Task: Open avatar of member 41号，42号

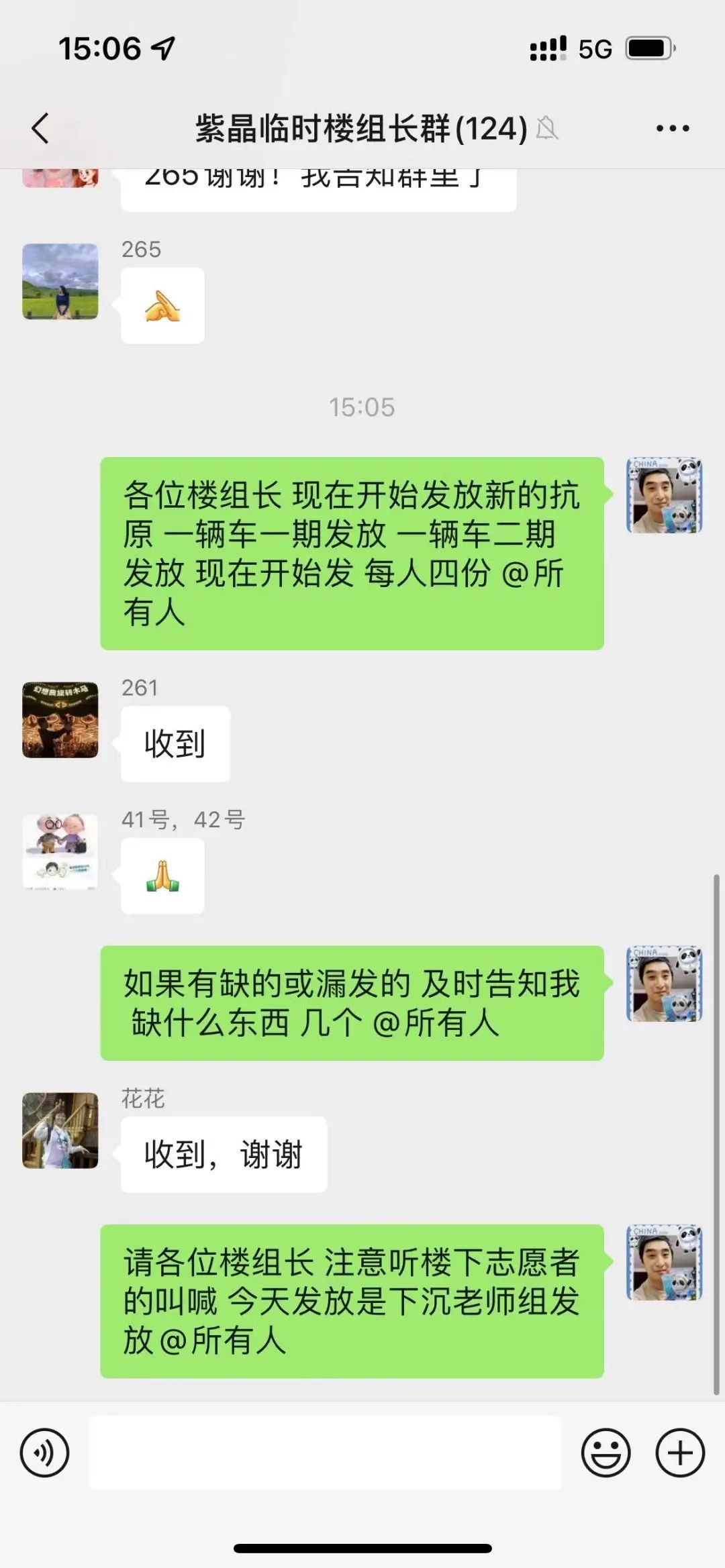Action: (60, 852)
